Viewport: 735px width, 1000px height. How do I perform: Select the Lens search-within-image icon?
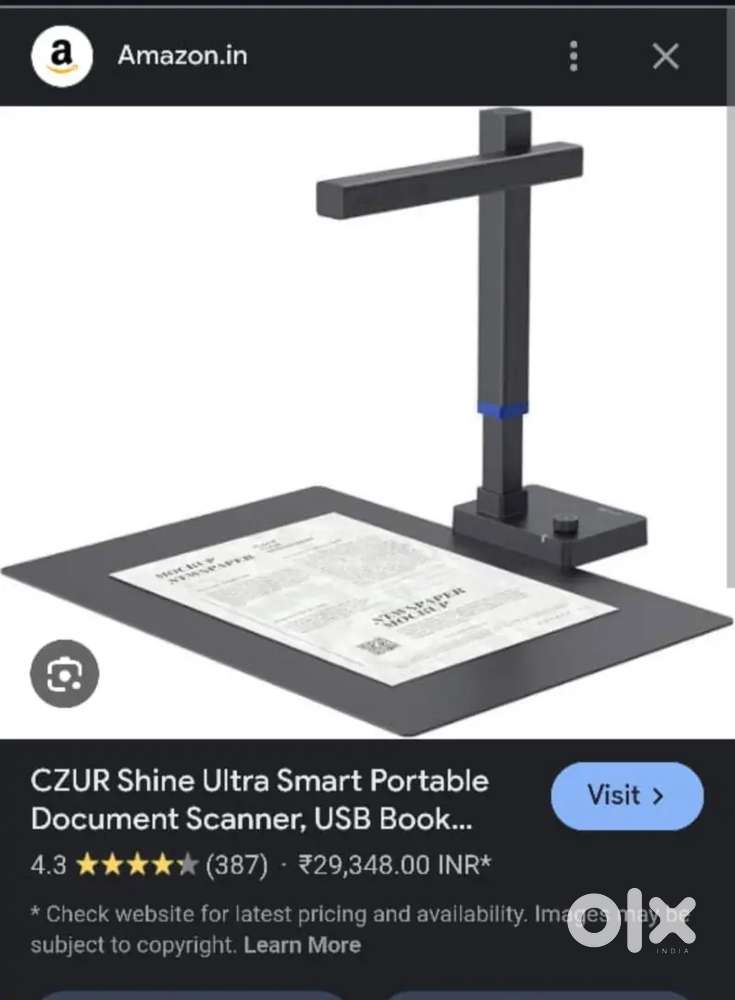(x=63, y=674)
